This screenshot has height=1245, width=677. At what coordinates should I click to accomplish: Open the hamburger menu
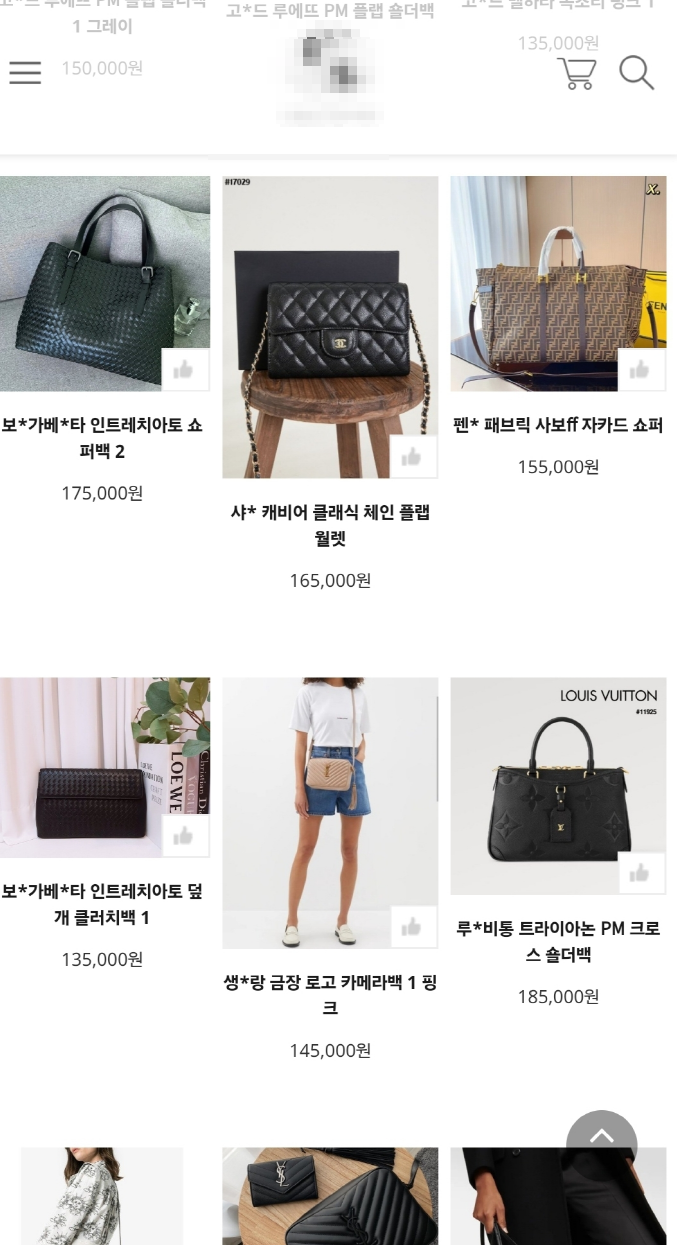pyautogui.click(x=25, y=72)
